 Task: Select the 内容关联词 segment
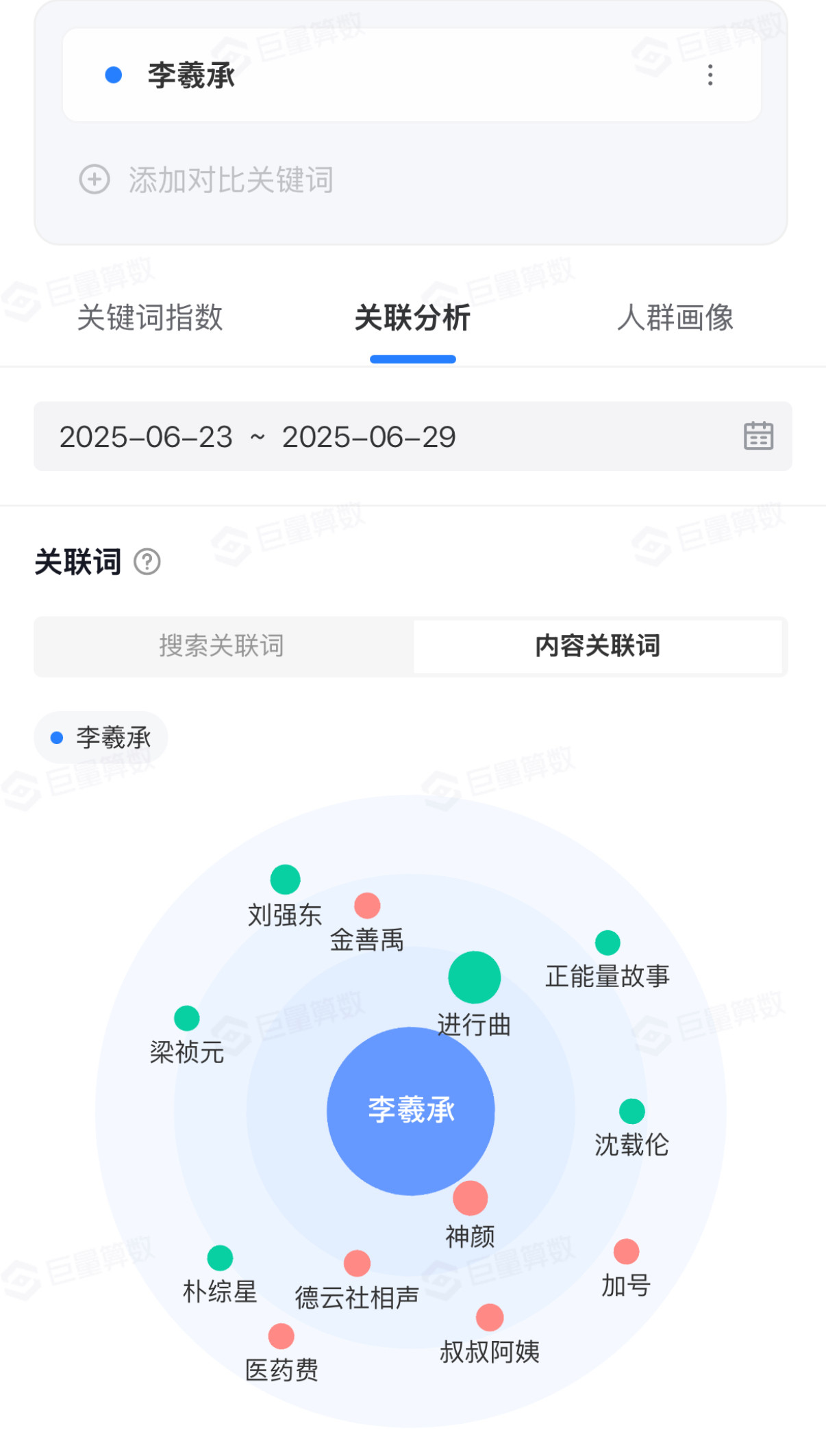tap(598, 646)
